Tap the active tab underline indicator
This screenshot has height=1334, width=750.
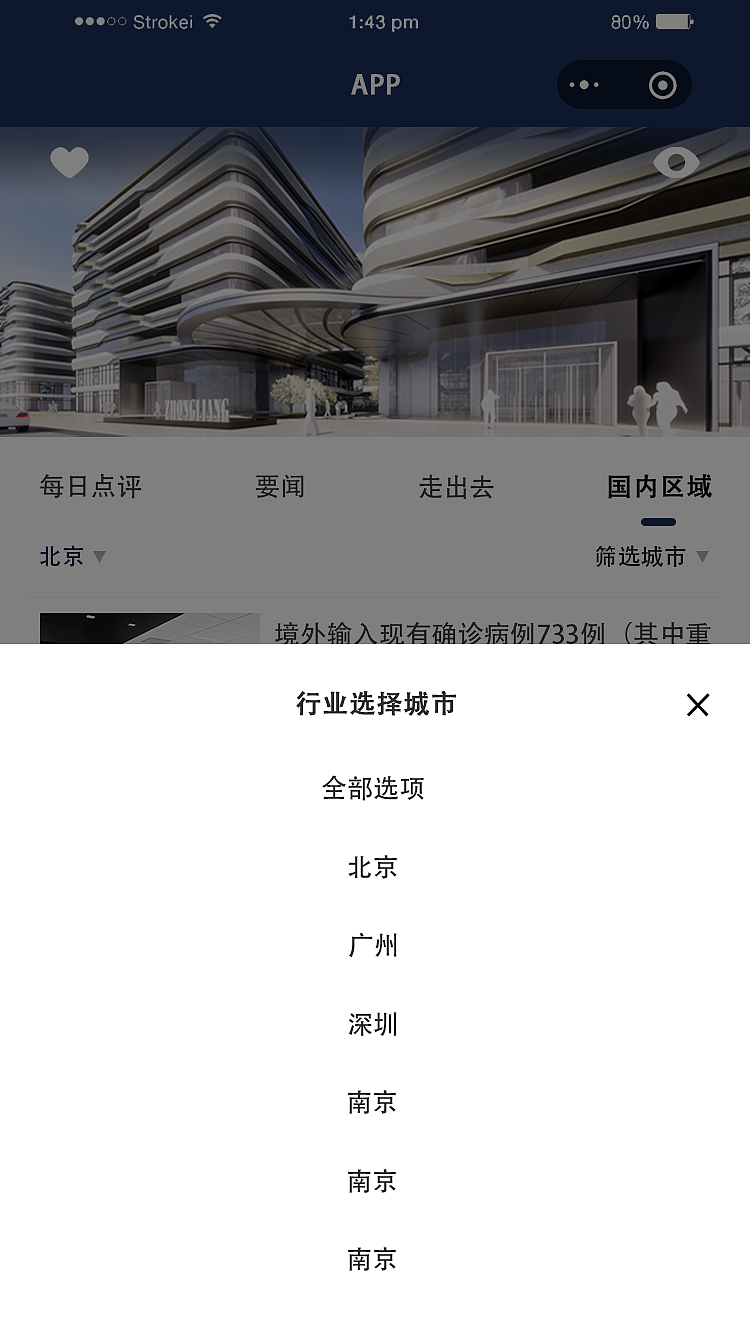(x=658, y=521)
